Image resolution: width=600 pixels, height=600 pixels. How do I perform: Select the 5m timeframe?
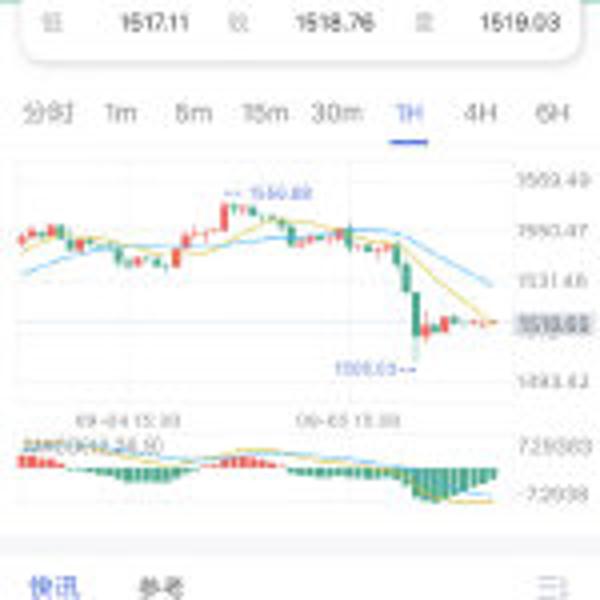(x=193, y=114)
